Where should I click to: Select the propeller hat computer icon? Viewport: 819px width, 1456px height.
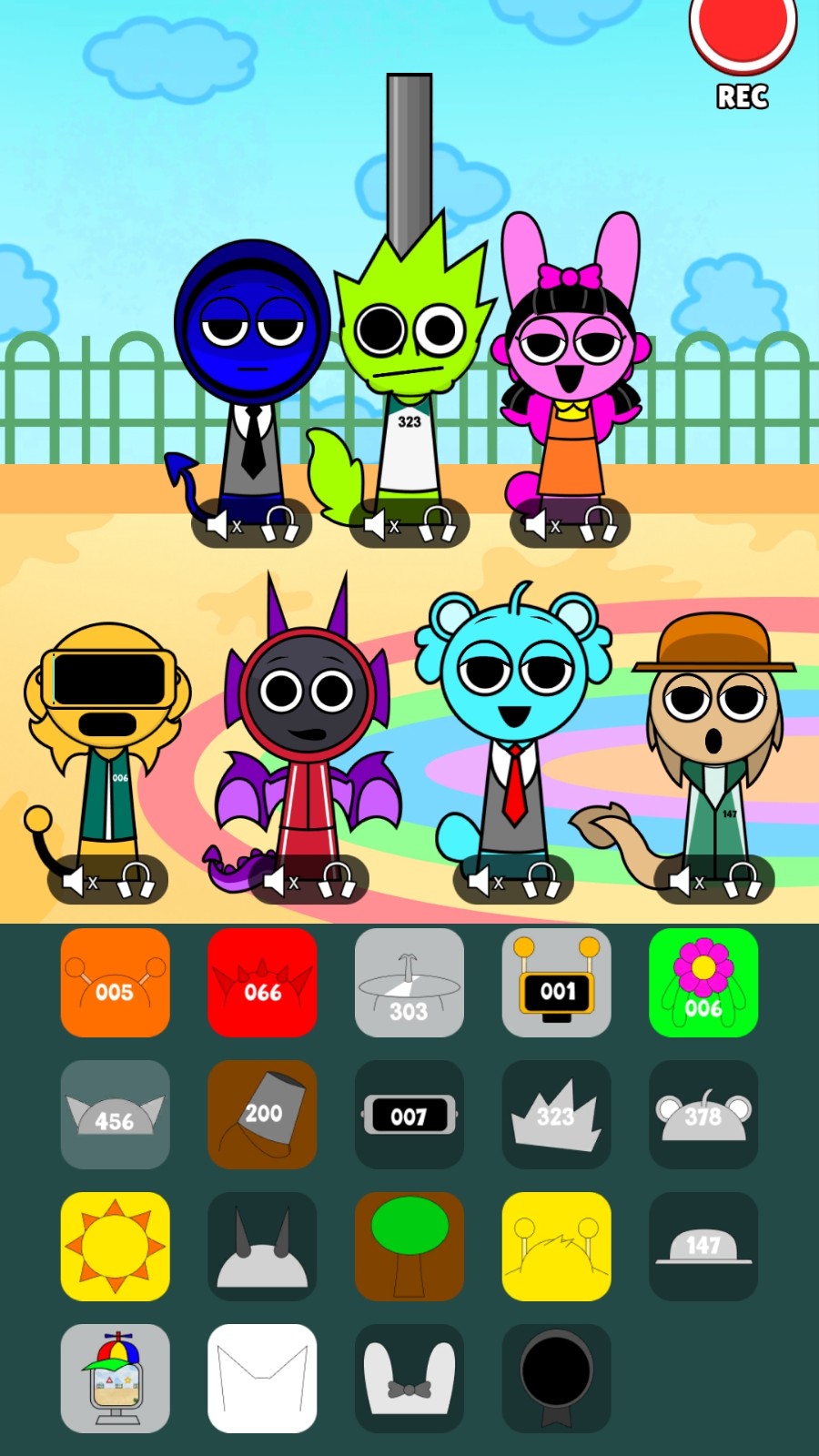coord(115,1379)
